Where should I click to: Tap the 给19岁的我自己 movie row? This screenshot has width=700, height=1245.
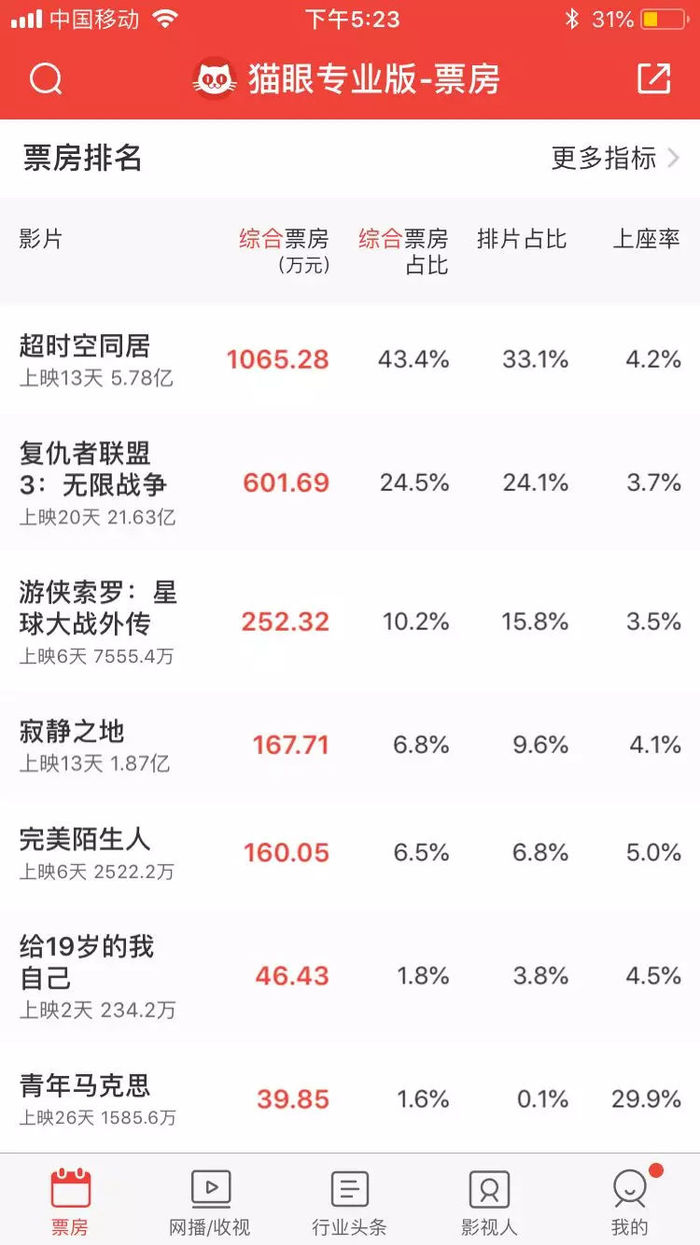point(350,975)
